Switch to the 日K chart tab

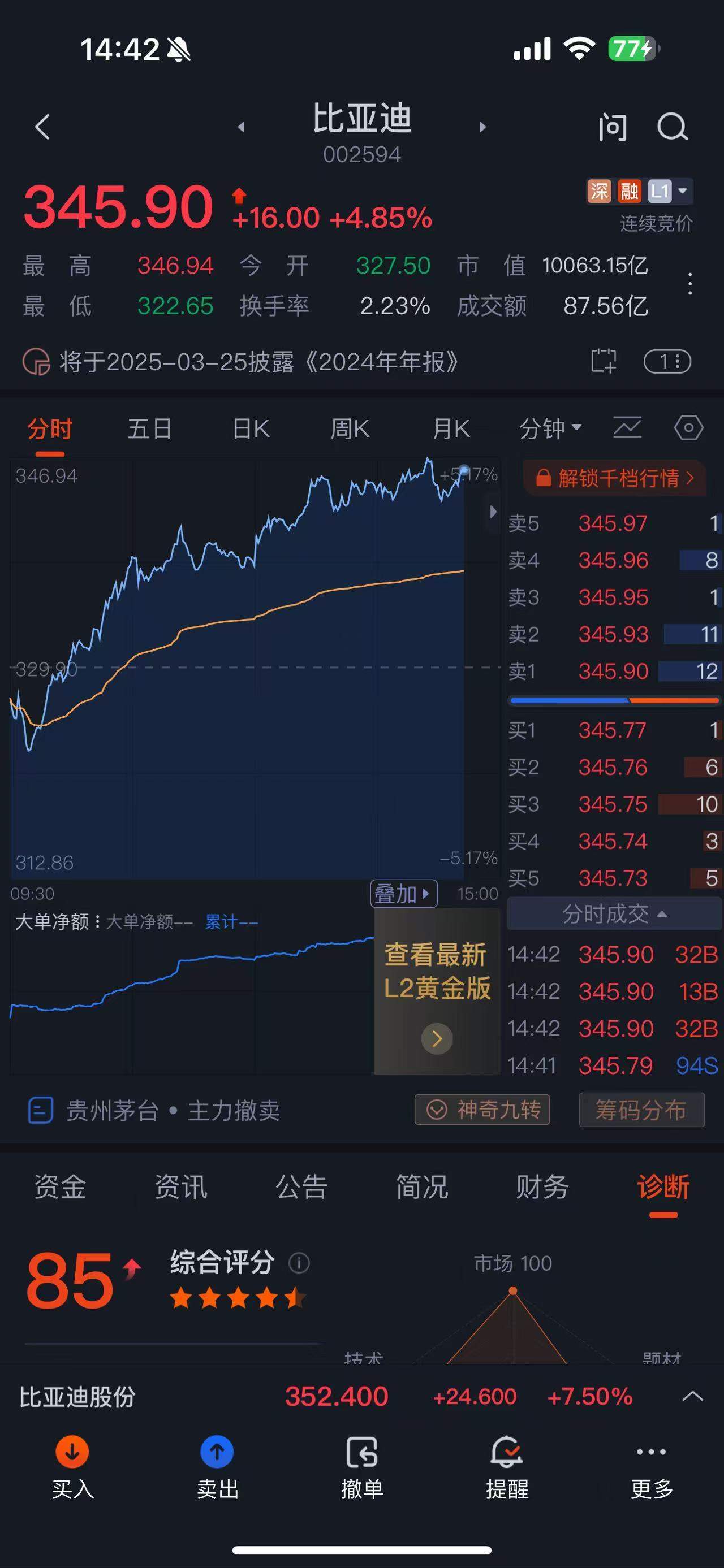(250, 428)
